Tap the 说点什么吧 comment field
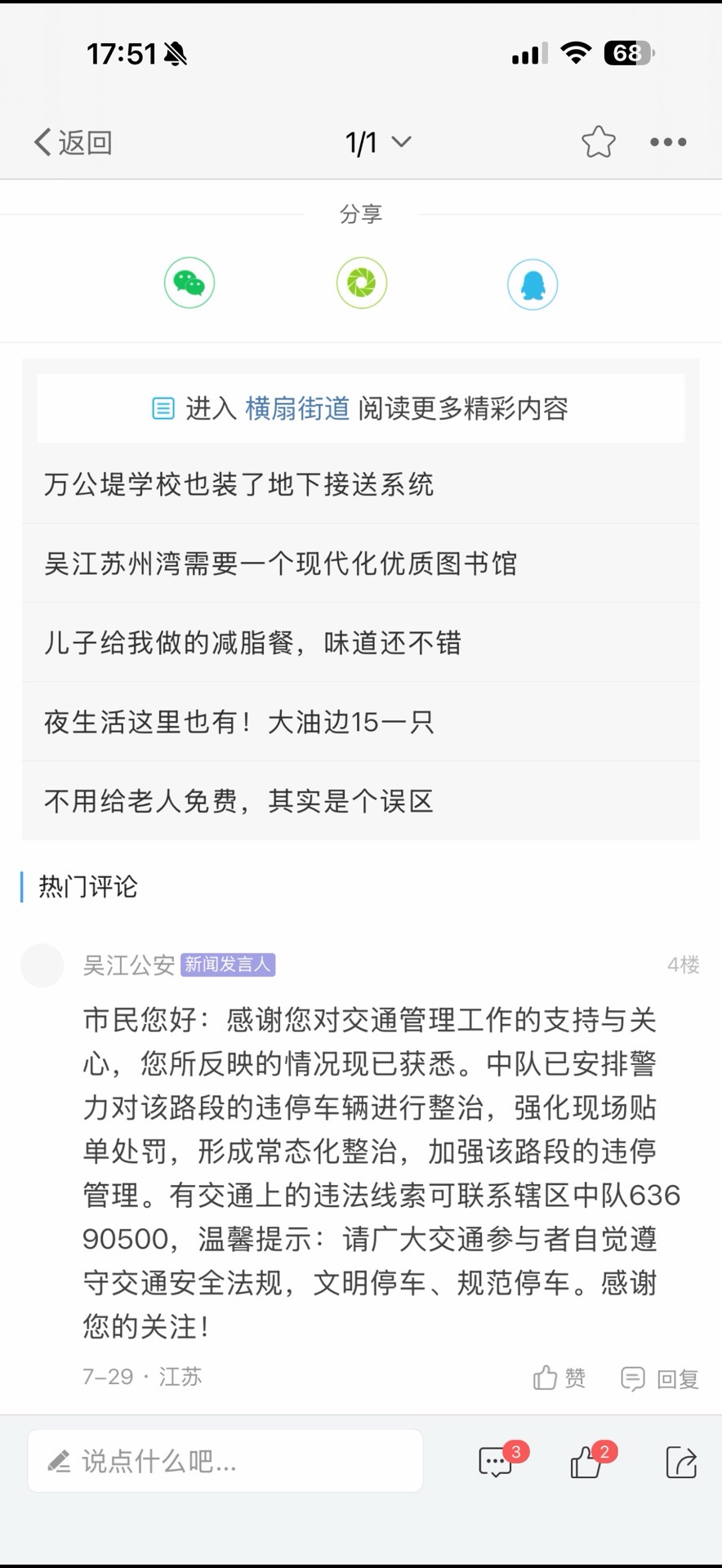The height and width of the screenshot is (1568, 722). [x=225, y=1461]
